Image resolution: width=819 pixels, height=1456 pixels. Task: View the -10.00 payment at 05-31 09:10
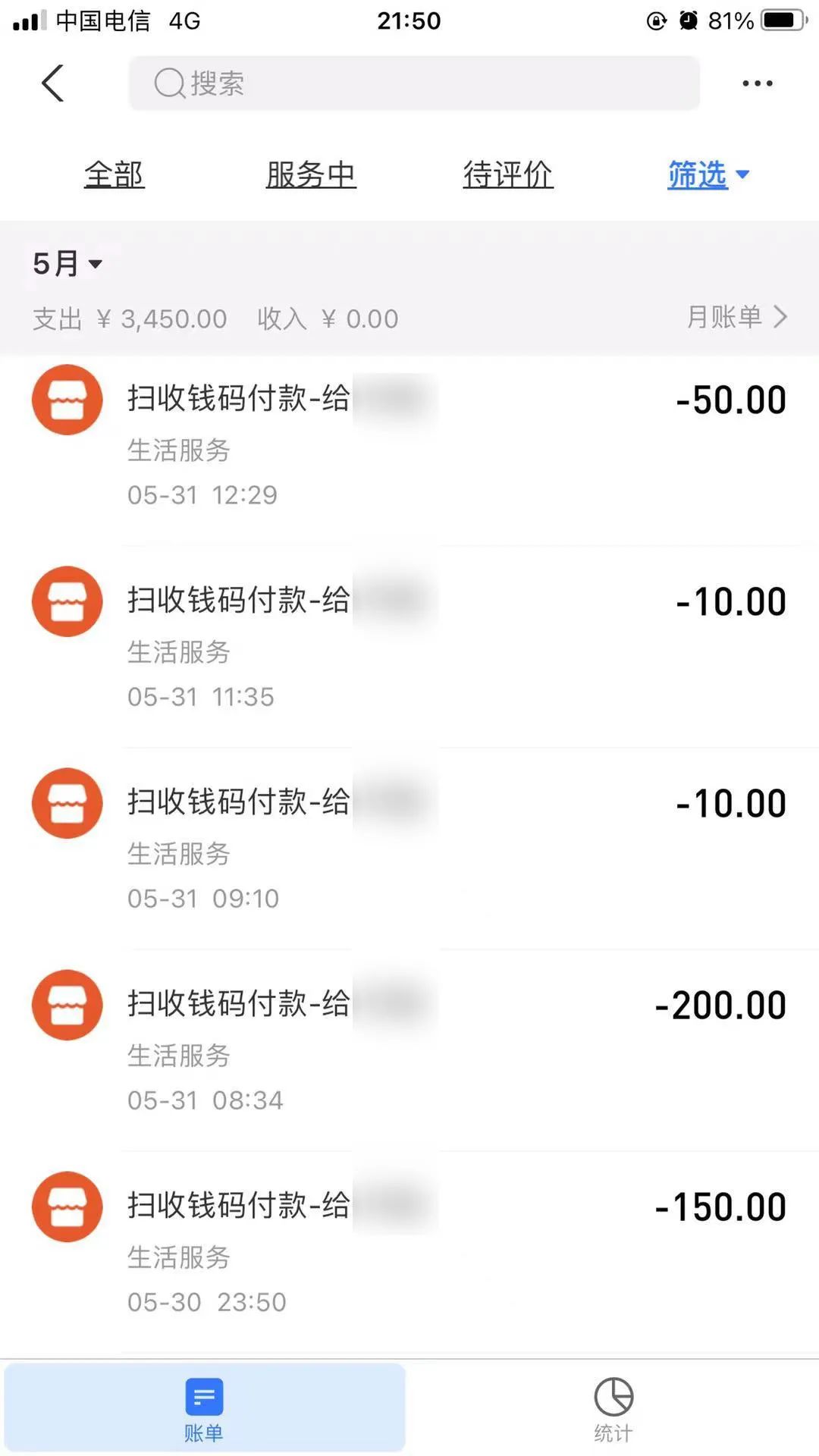pos(409,849)
